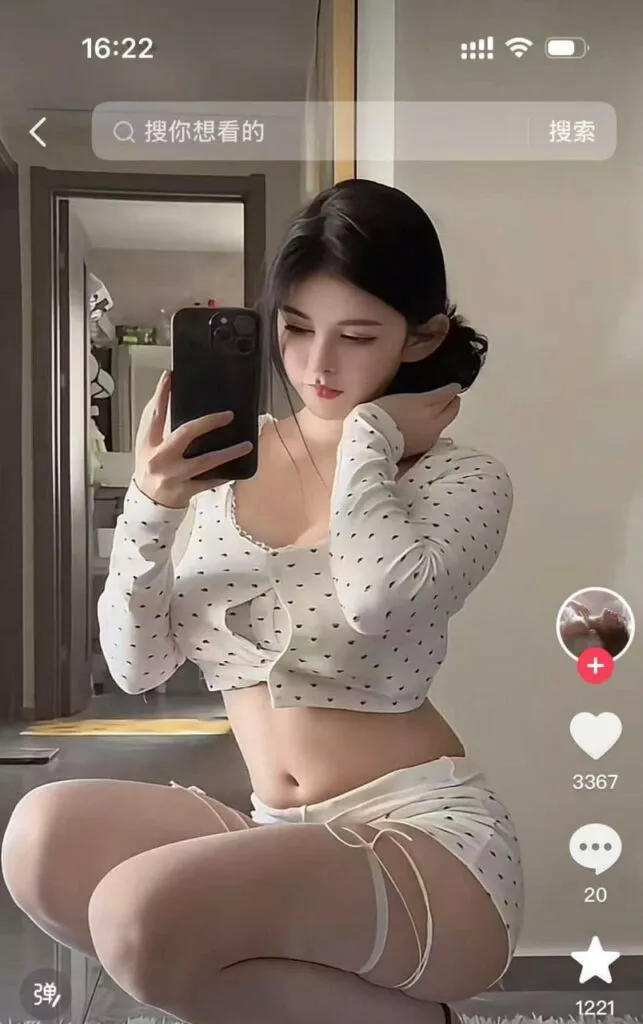Toggle the 弹 danmaku comments button
643x1024 pixels.
pyautogui.click(x=46, y=994)
